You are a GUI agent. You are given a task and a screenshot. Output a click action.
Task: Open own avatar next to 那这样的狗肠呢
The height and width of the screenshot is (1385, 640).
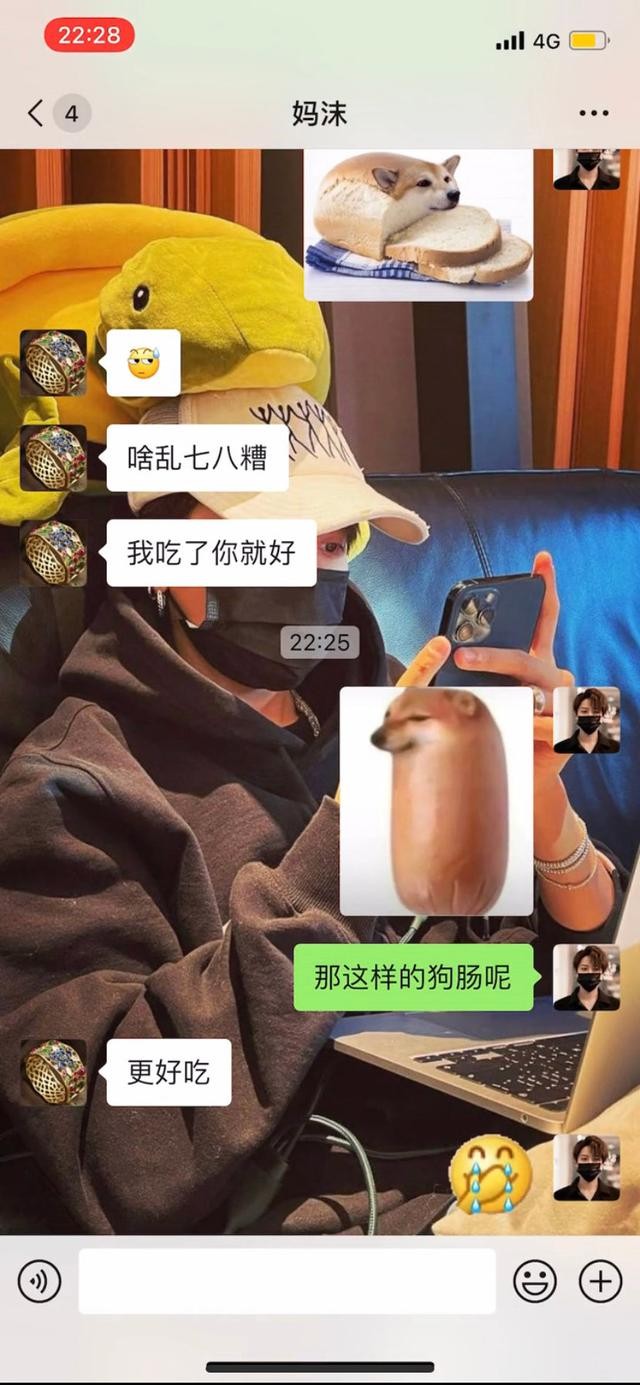click(586, 977)
